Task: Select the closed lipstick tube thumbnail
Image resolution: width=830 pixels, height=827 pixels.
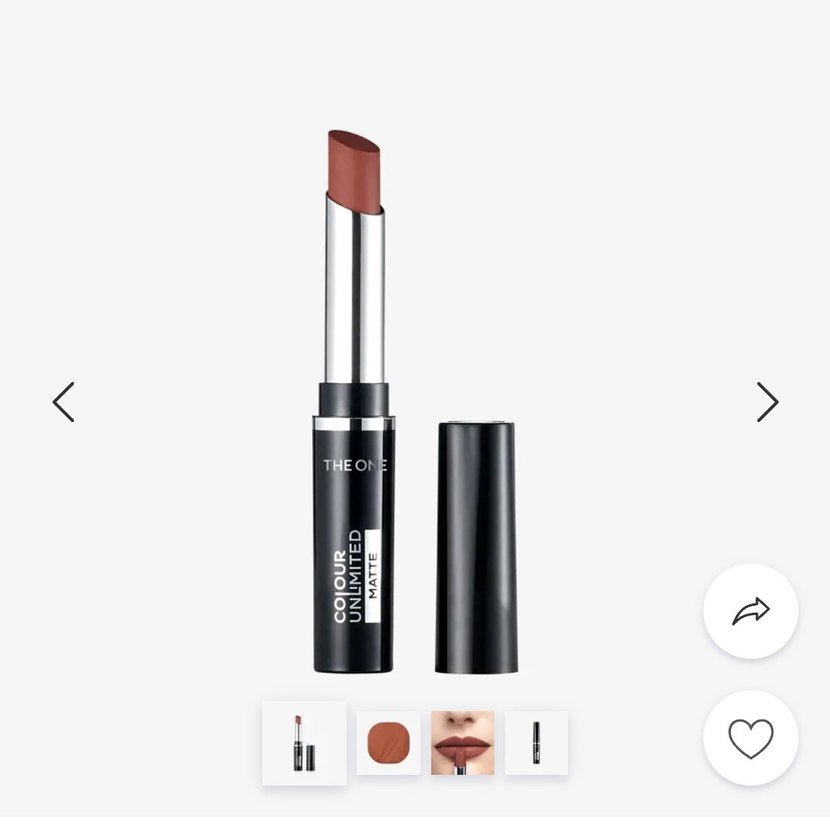Action: point(536,742)
